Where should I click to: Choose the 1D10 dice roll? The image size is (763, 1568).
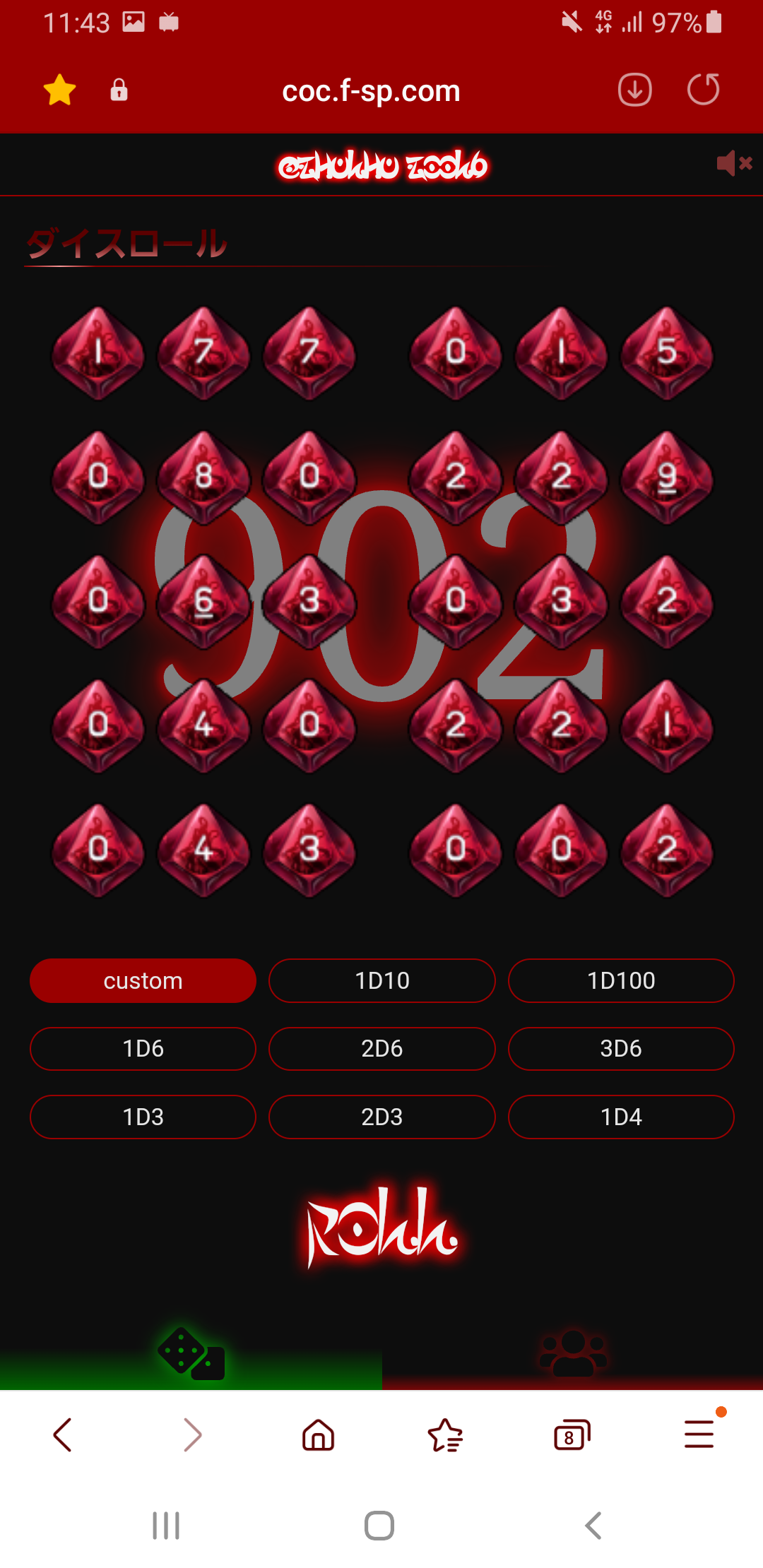coord(382,980)
